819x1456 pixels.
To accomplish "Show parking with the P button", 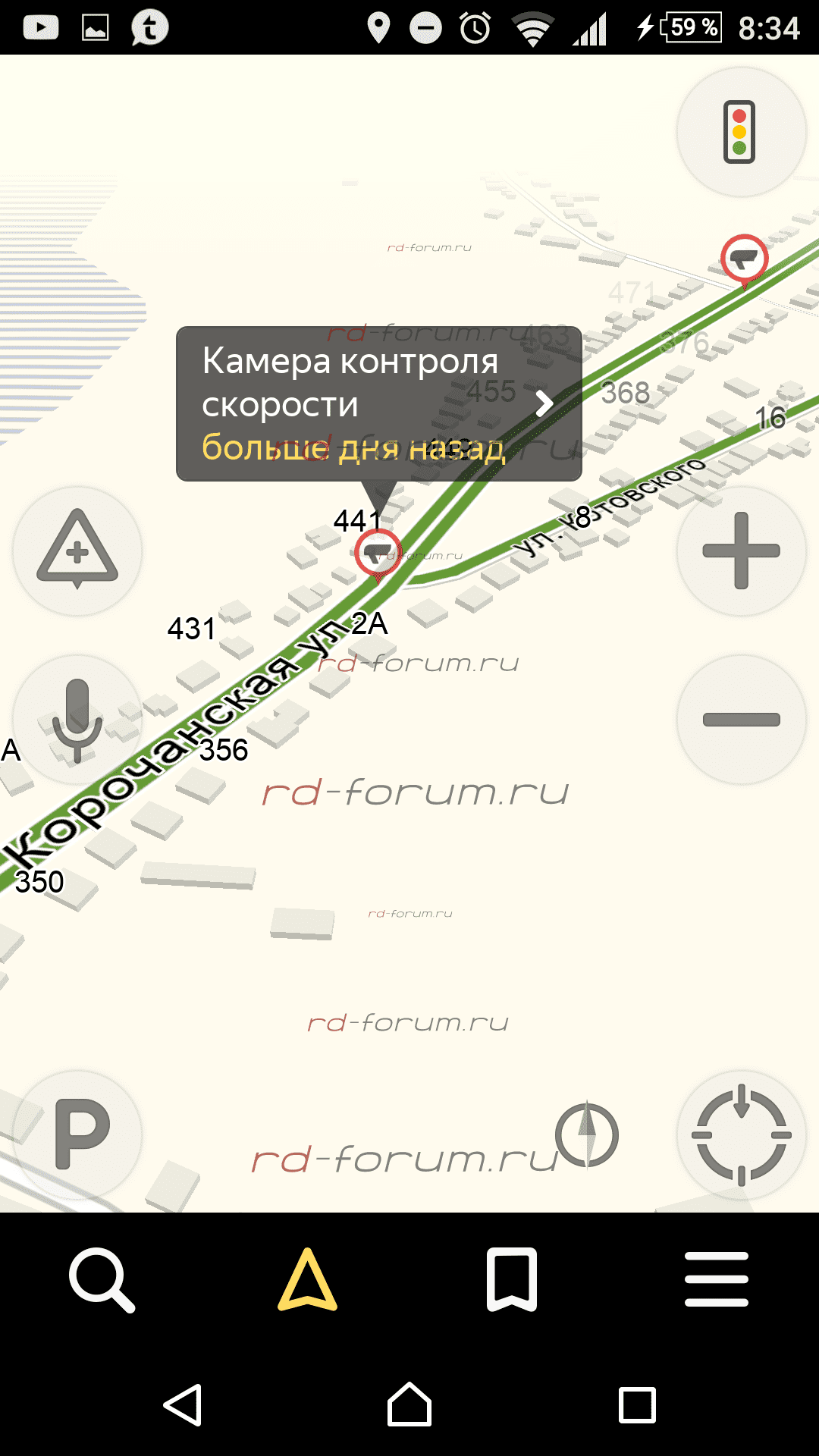I will tap(77, 1134).
